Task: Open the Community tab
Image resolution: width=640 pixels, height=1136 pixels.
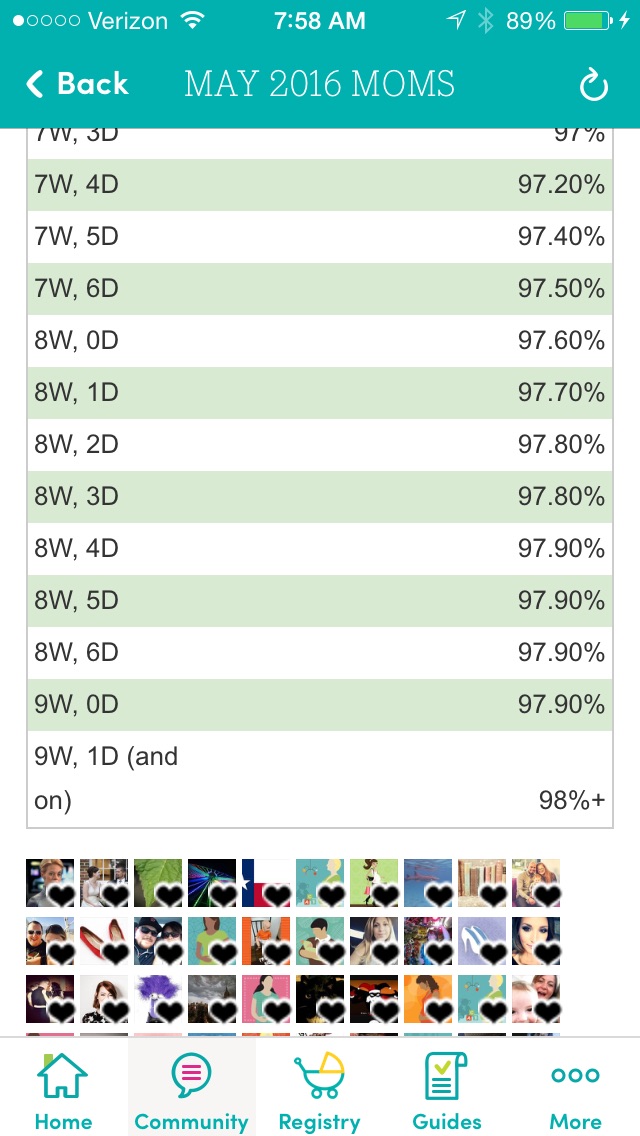Action: (191, 1092)
